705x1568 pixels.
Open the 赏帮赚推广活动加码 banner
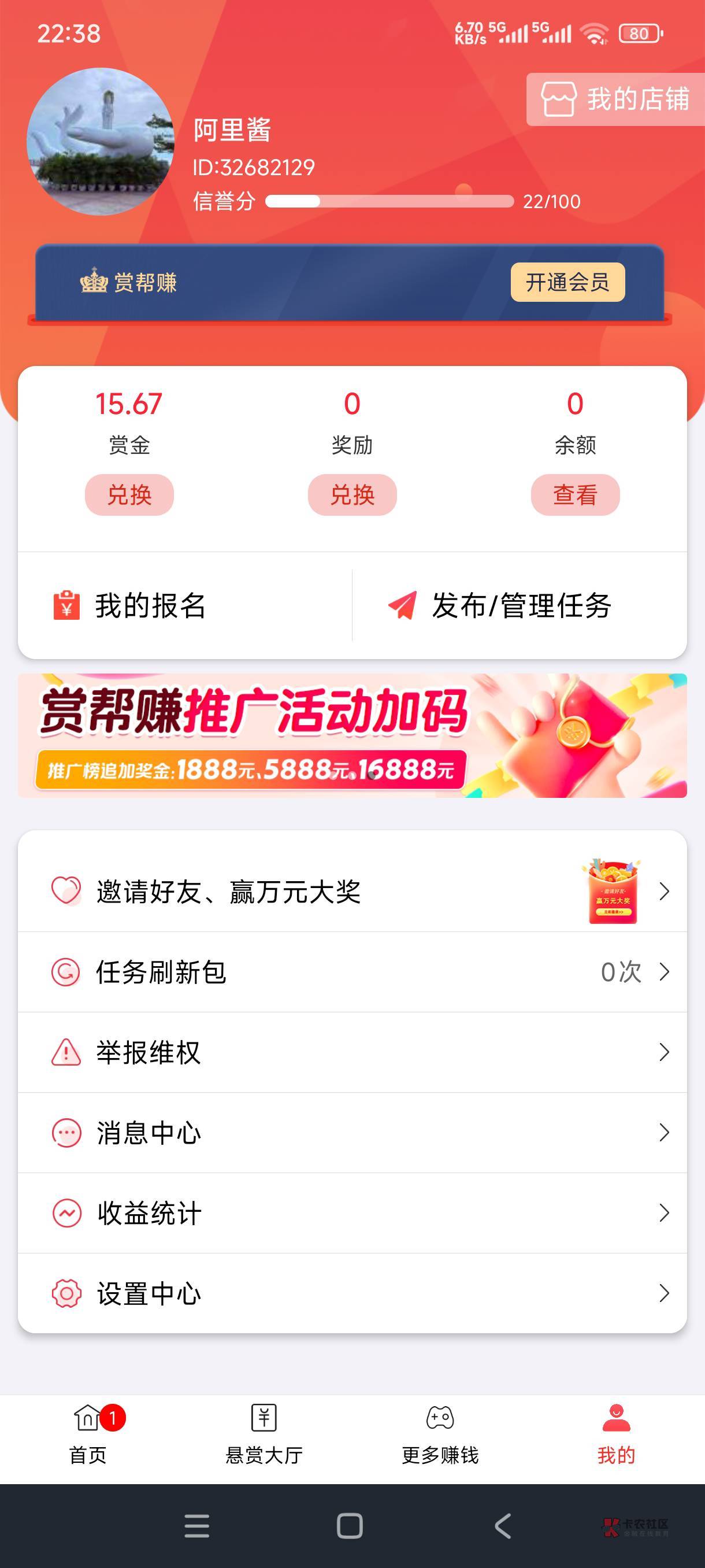tap(352, 735)
